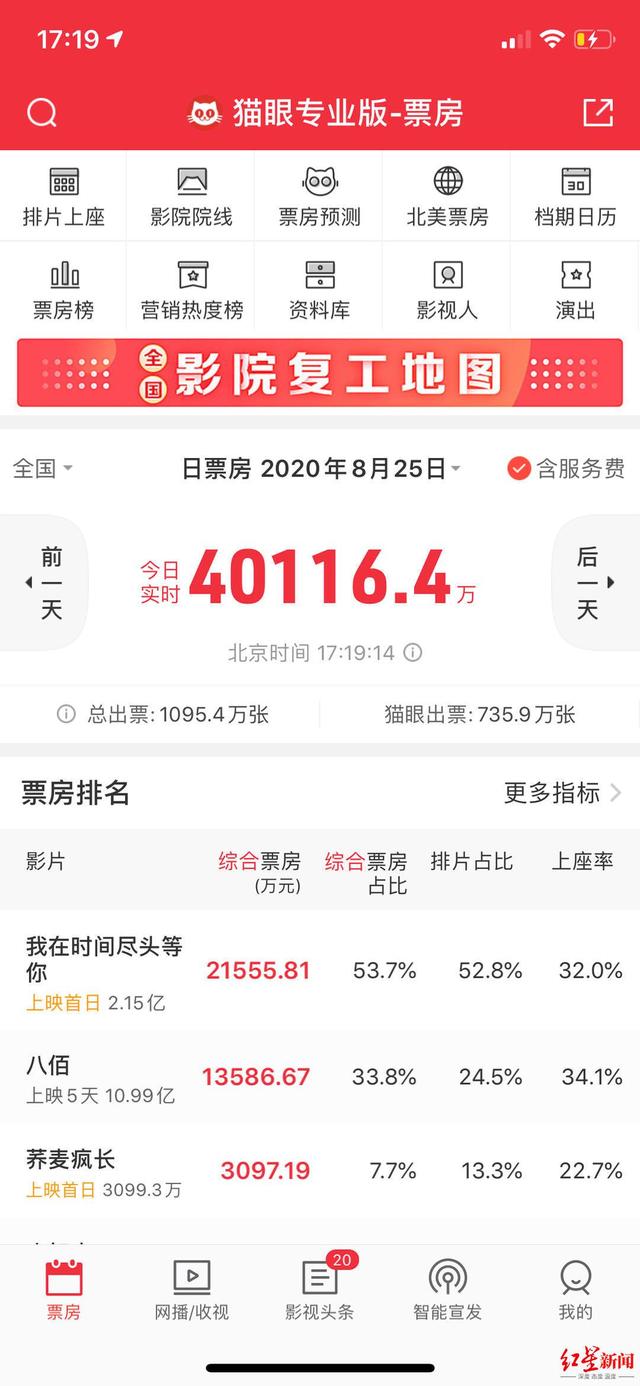
Task: Go to 后一天 box office
Action: (x=595, y=583)
